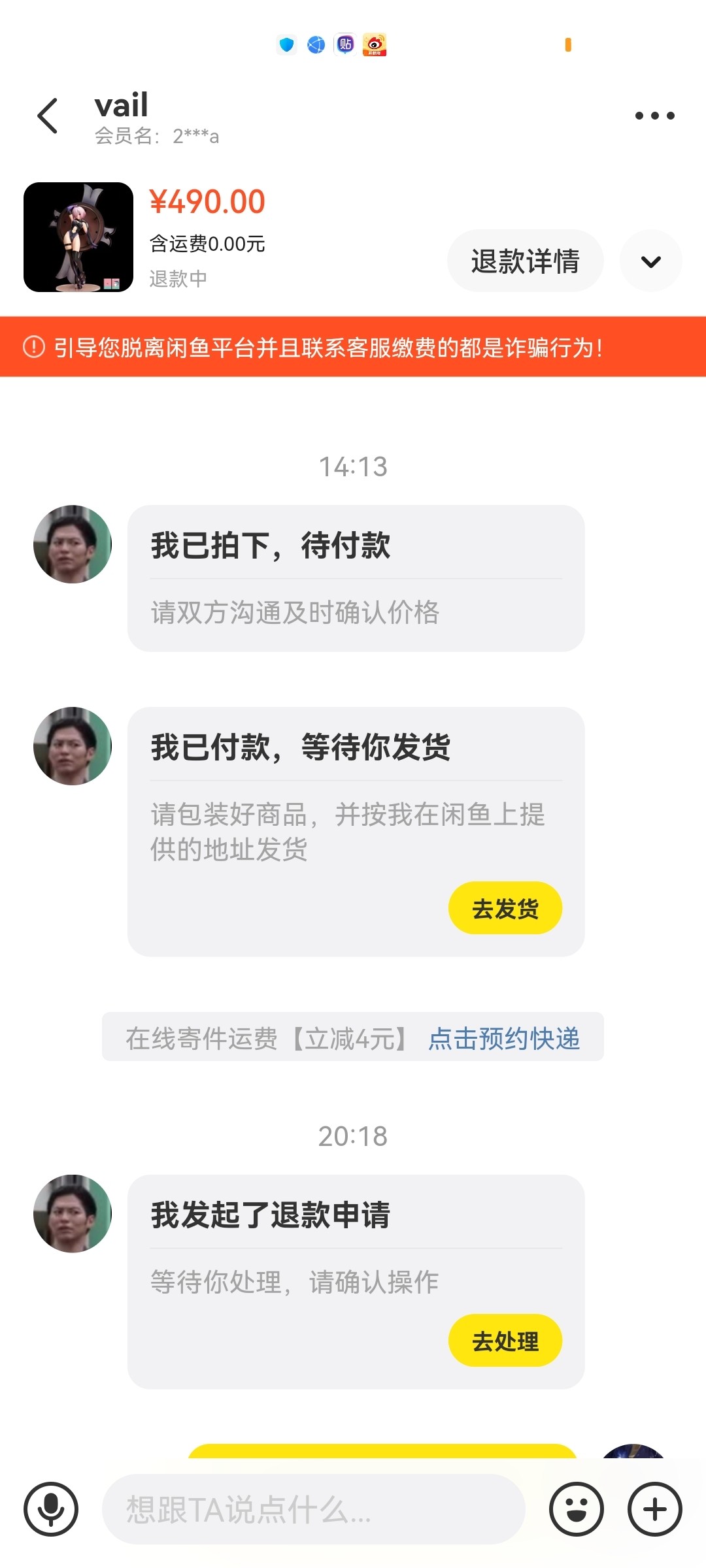Tap the 去发货 ship button
The image size is (706, 1568).
[505, 908]
